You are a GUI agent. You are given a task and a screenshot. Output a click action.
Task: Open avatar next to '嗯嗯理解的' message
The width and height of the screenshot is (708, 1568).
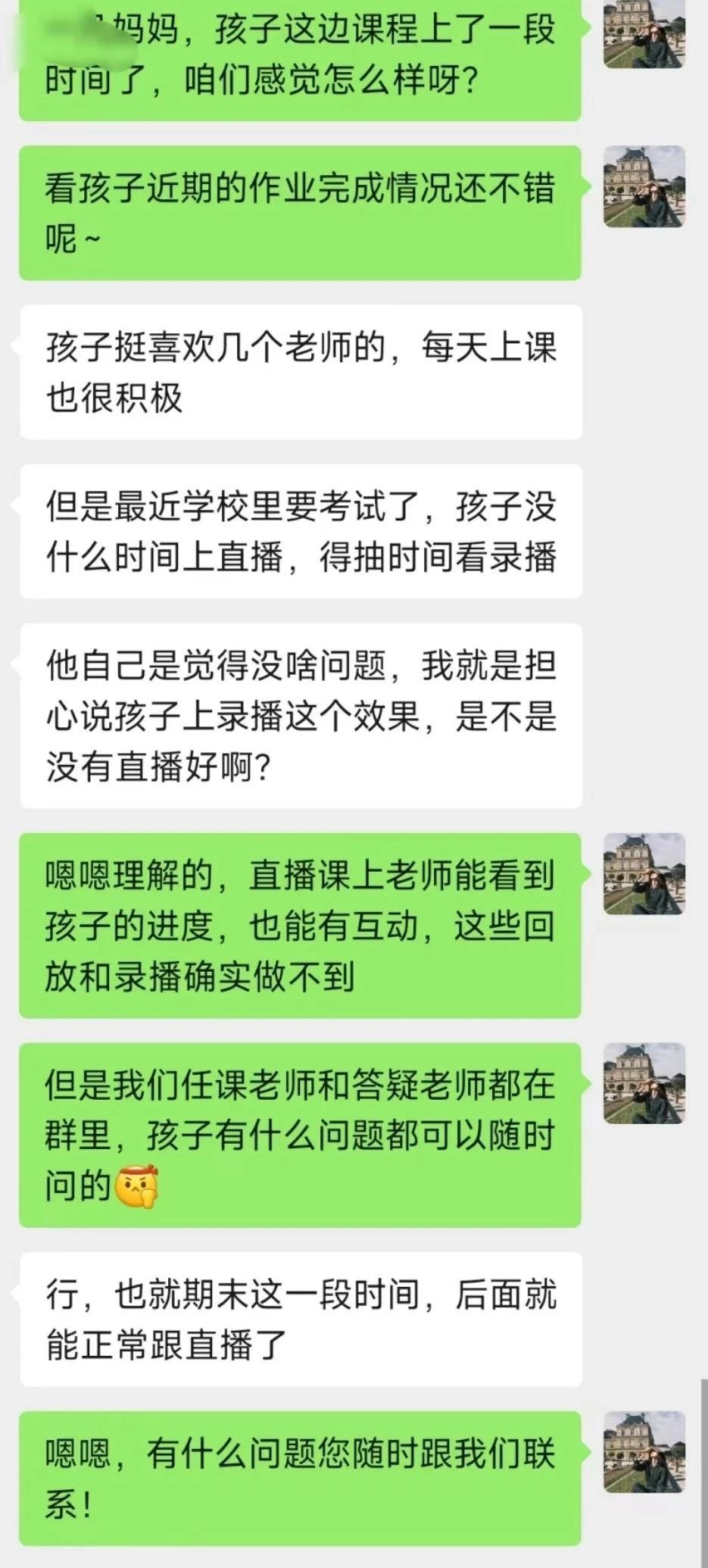644,874
